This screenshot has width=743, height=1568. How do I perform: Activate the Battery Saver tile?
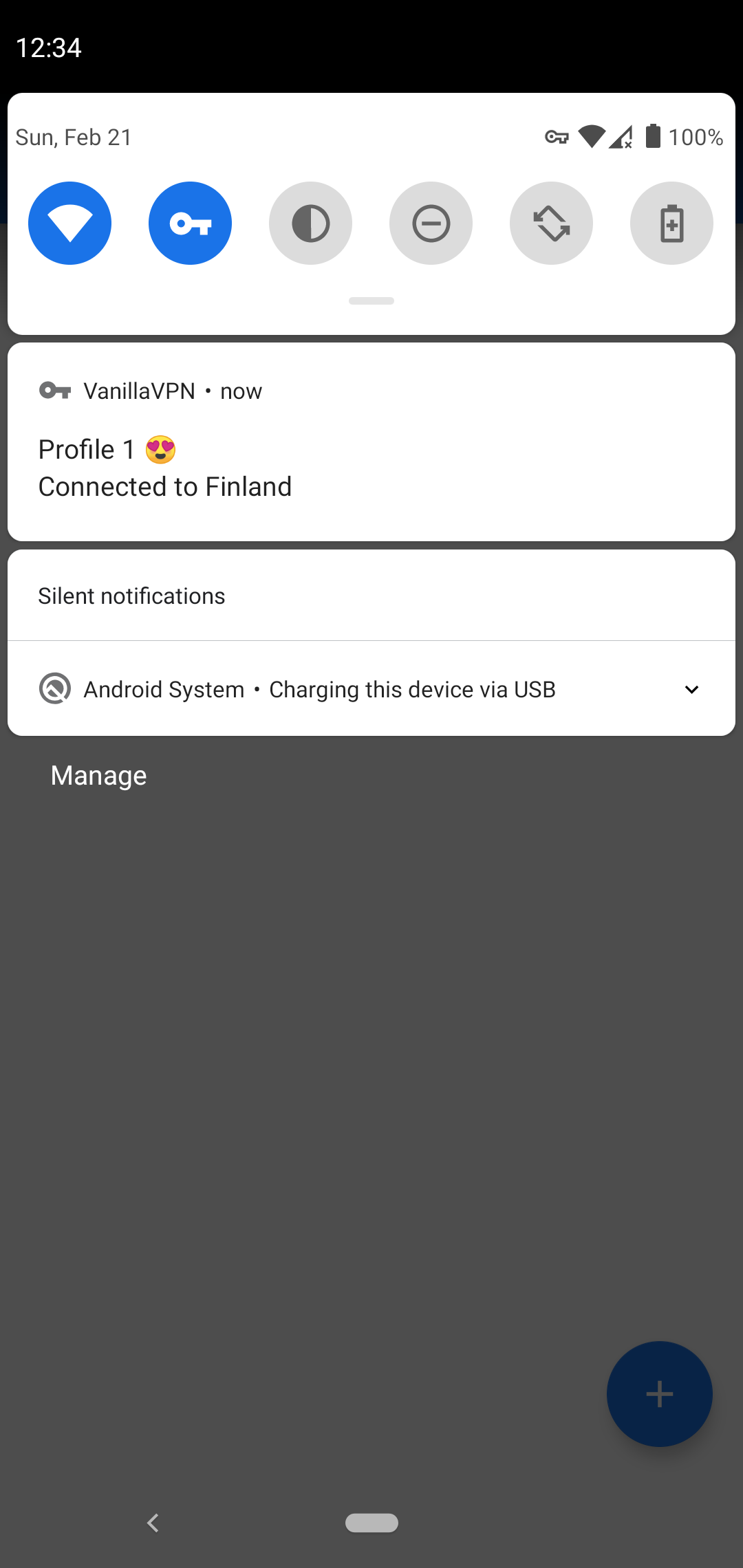pos(671,223)
